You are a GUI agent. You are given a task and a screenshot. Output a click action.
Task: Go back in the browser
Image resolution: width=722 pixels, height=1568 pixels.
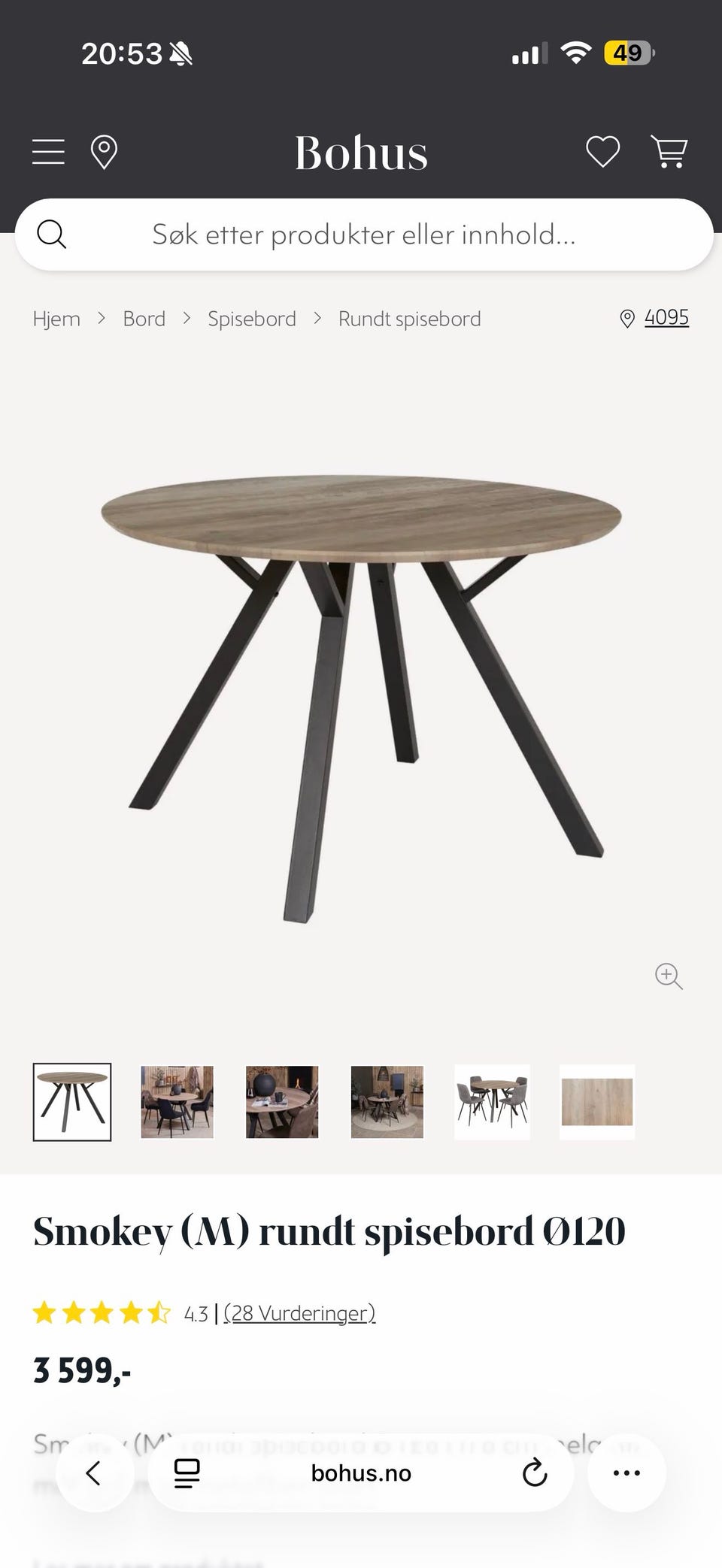[93, 1473]
